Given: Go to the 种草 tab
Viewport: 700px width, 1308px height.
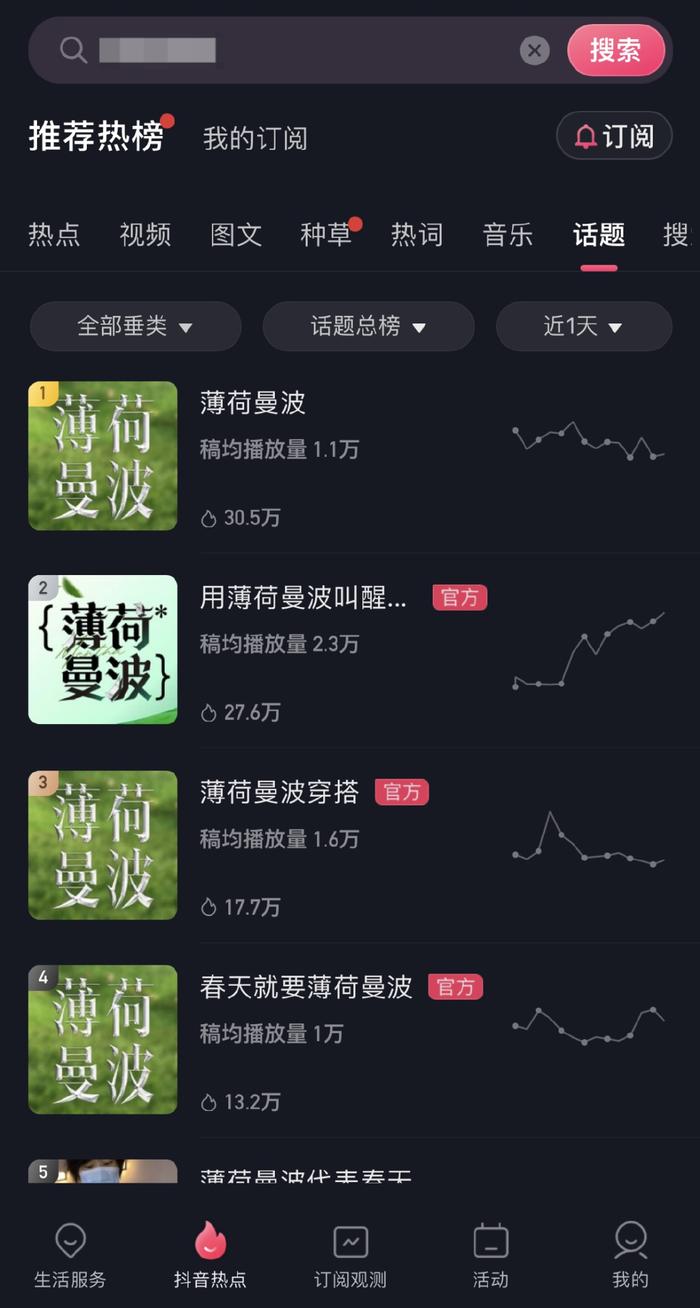Looking at the screenshot, I should (x=326, y=235).
